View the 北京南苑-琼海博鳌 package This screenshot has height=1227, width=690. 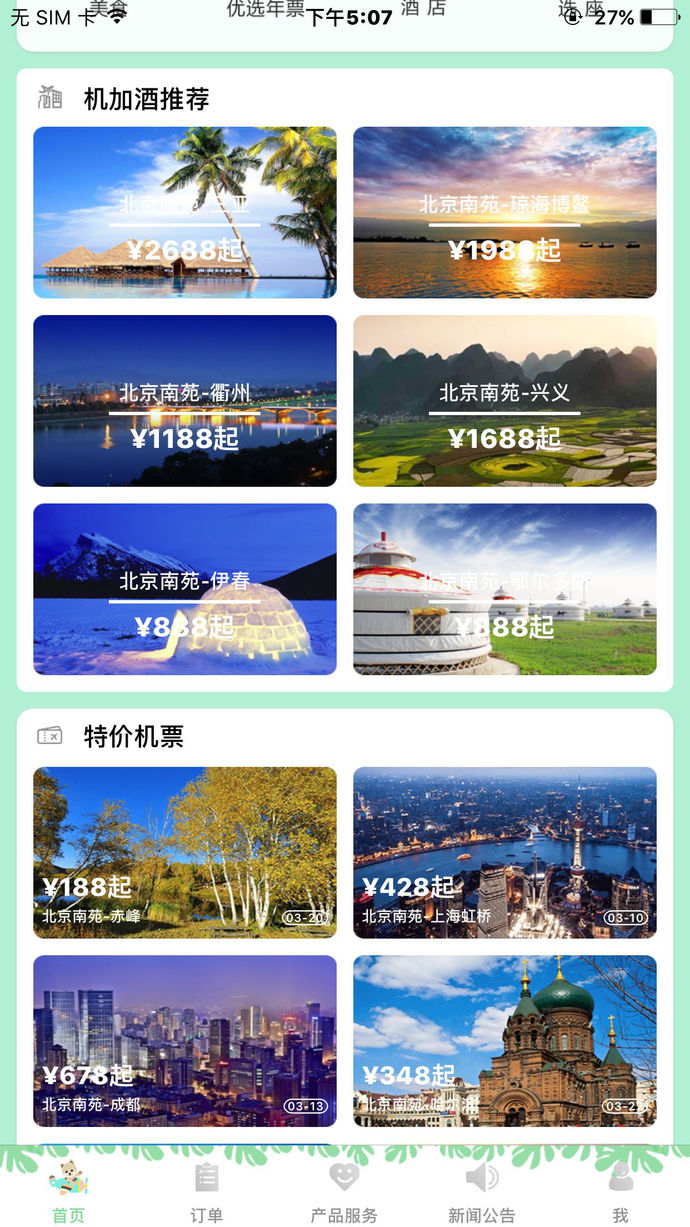[x=505, y=212]
